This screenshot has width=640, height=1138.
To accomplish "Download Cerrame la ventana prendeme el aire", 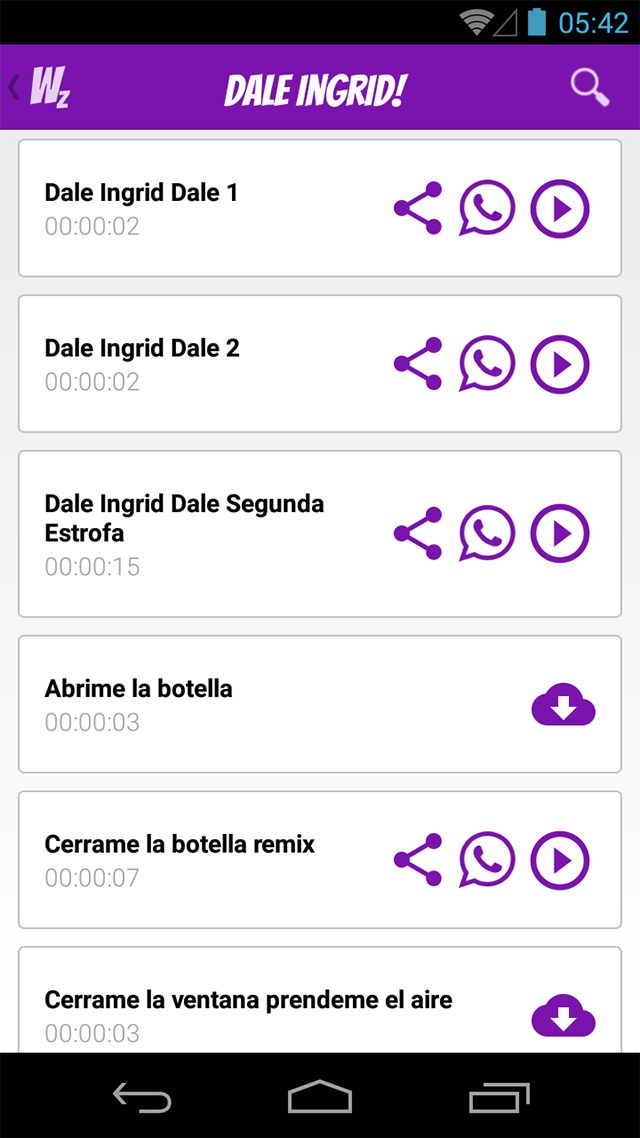I will click(x=563, y=1016).
